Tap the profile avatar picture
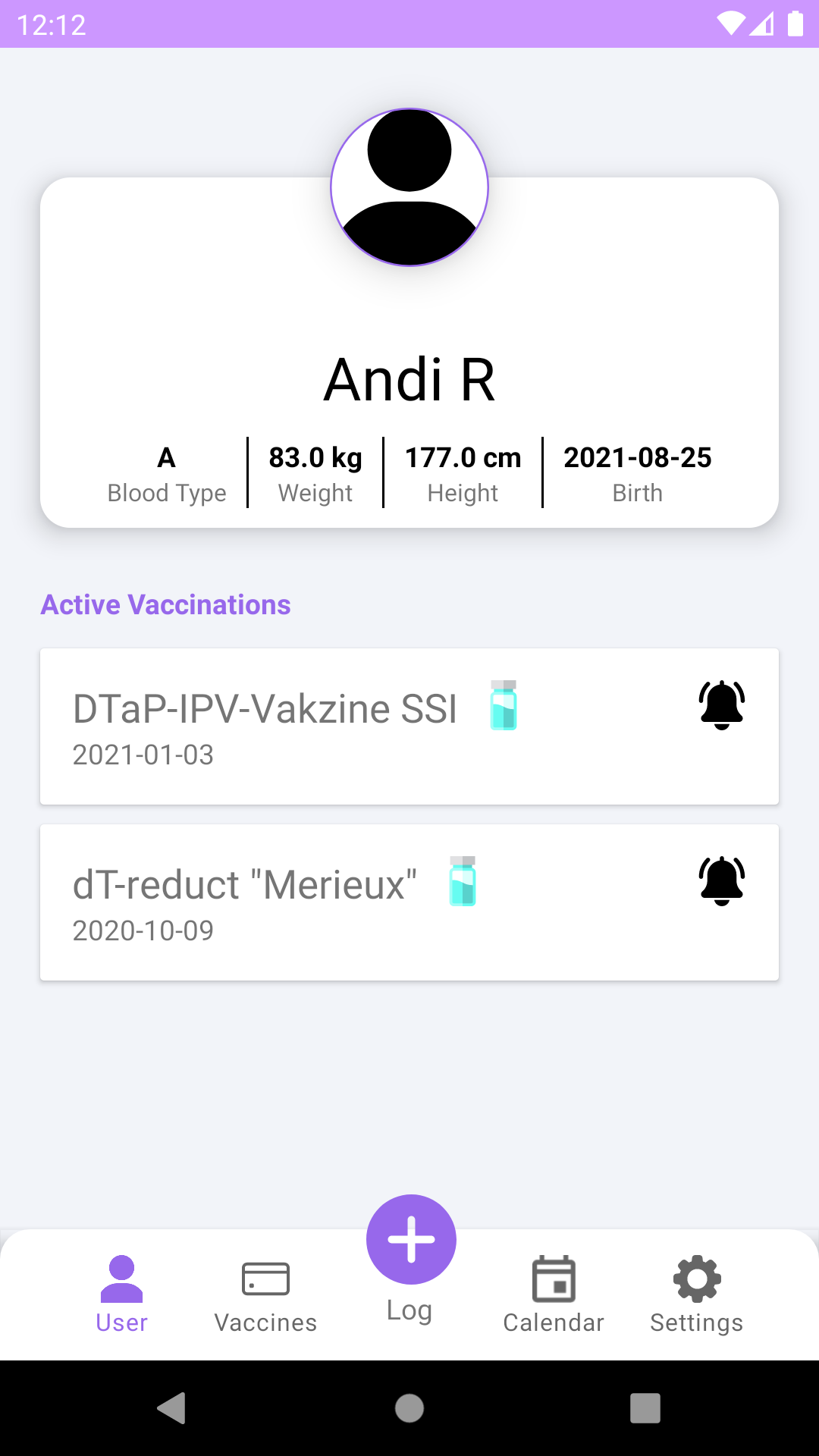 click(409, 187)
